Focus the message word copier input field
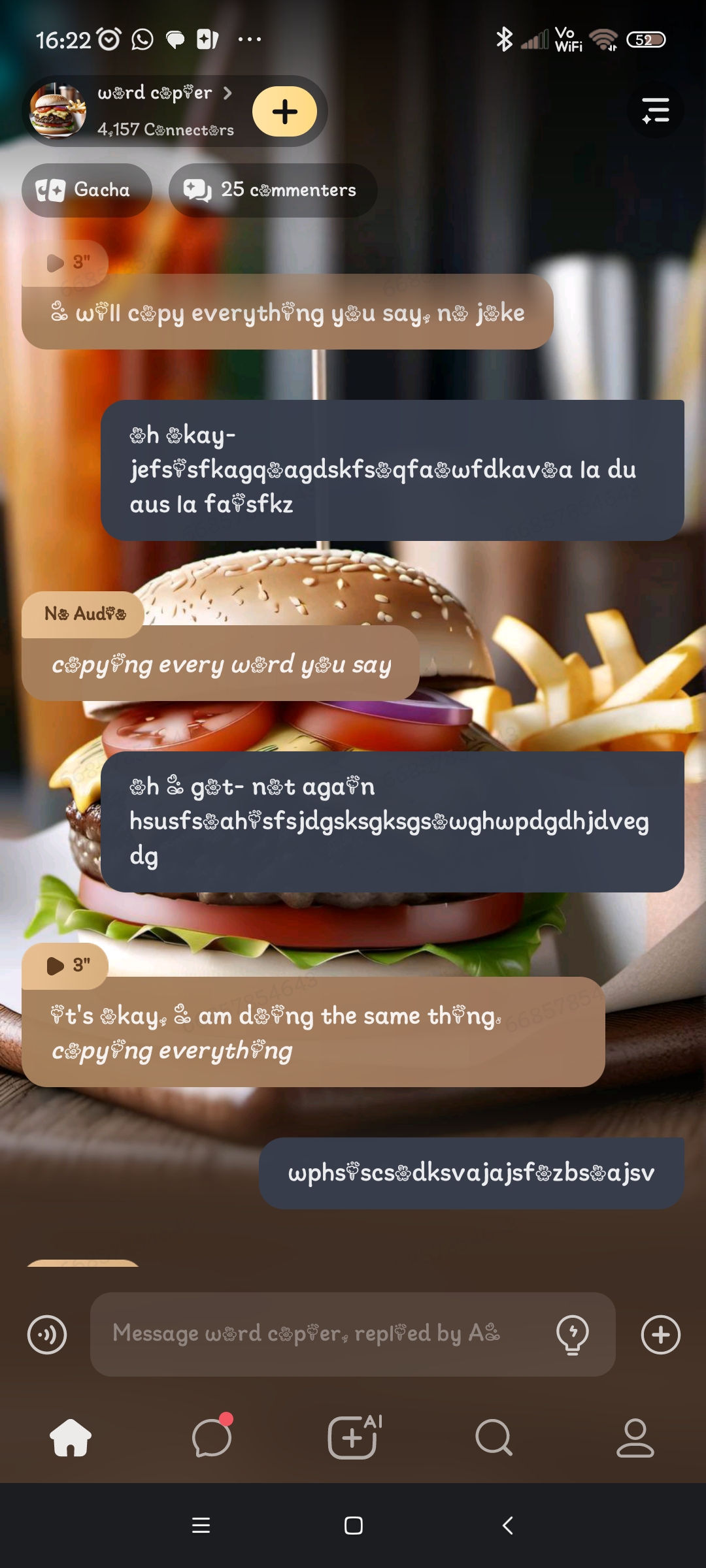 [320, 1334]
